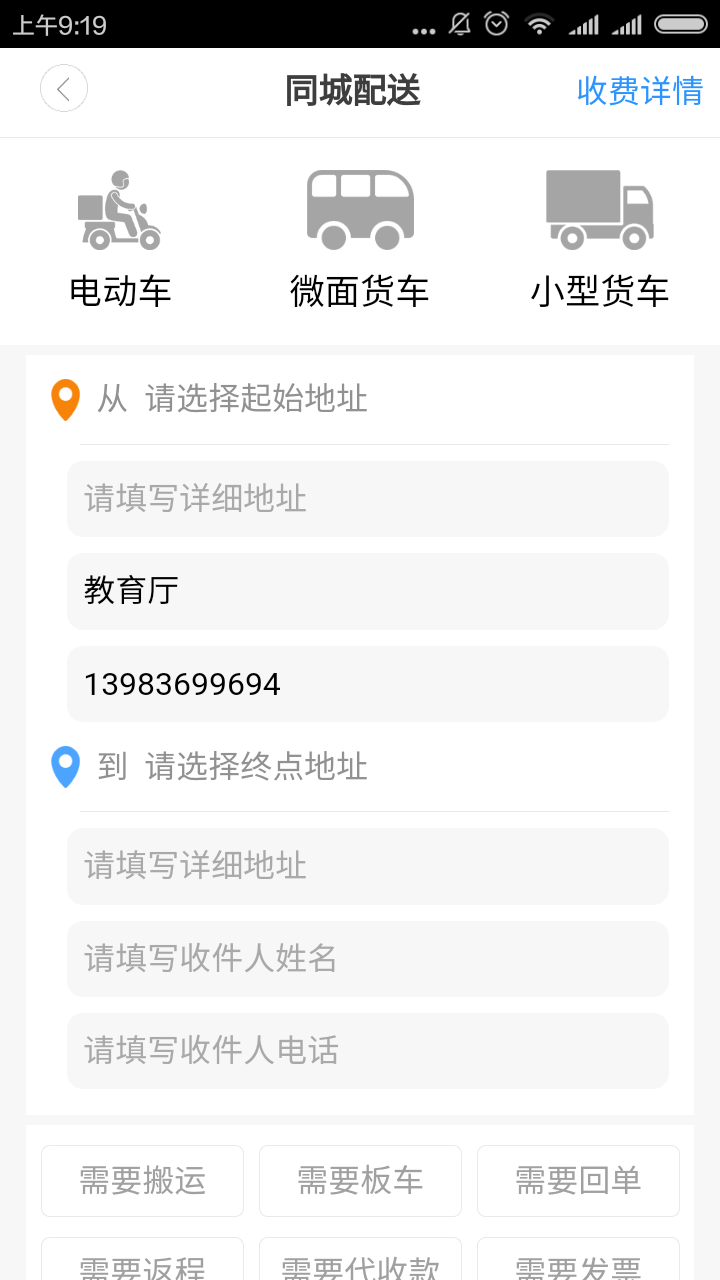
Task: Focus the detailed address field under 从
Action: pyautogui.click(x=367, y=499)
